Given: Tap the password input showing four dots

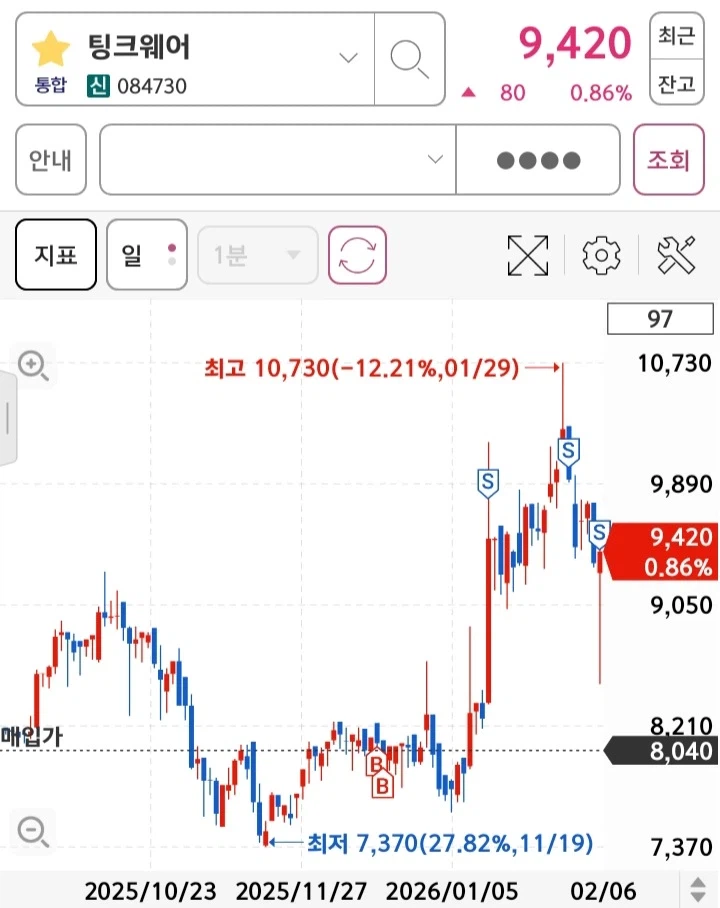Looking at the screenshot, I should click(538, 160).
